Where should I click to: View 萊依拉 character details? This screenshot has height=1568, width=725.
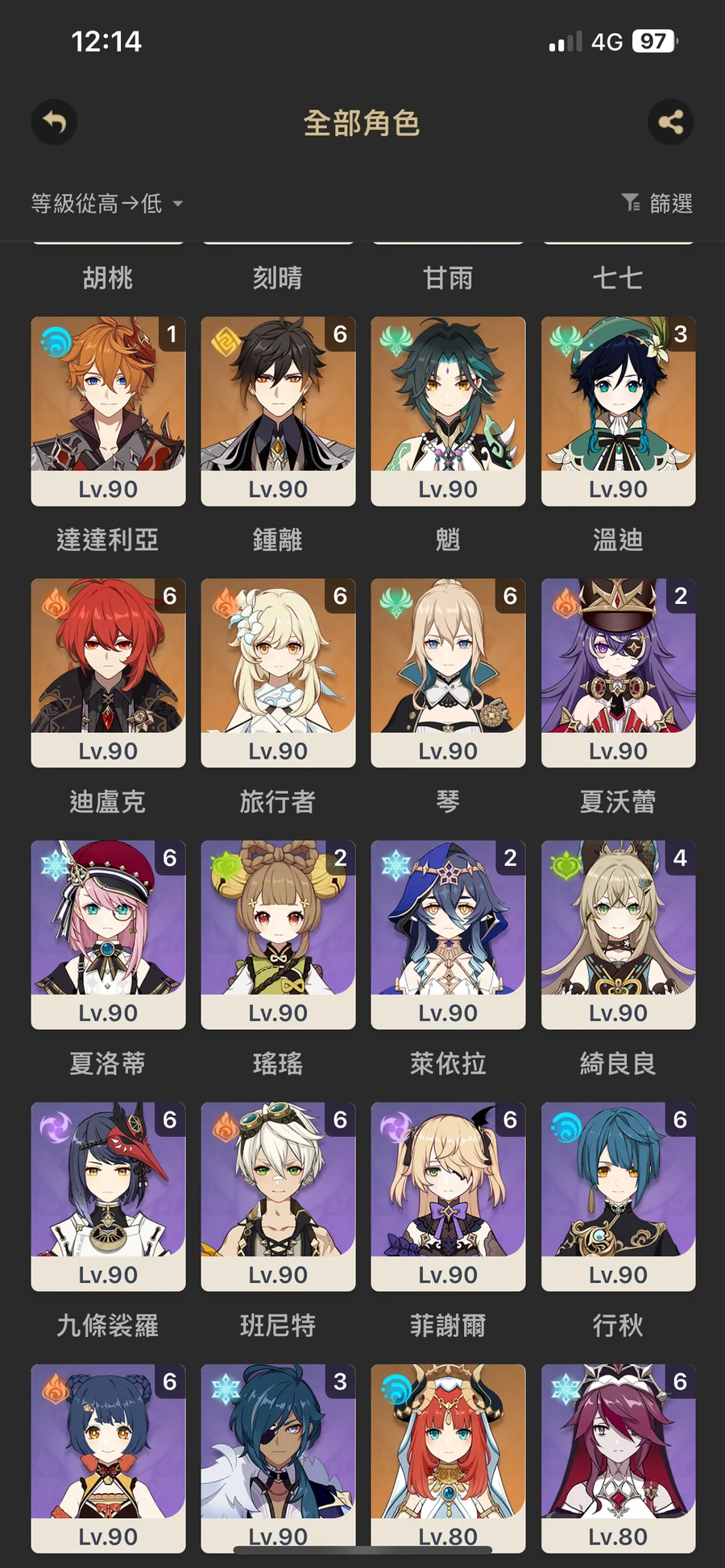point(448,934)
